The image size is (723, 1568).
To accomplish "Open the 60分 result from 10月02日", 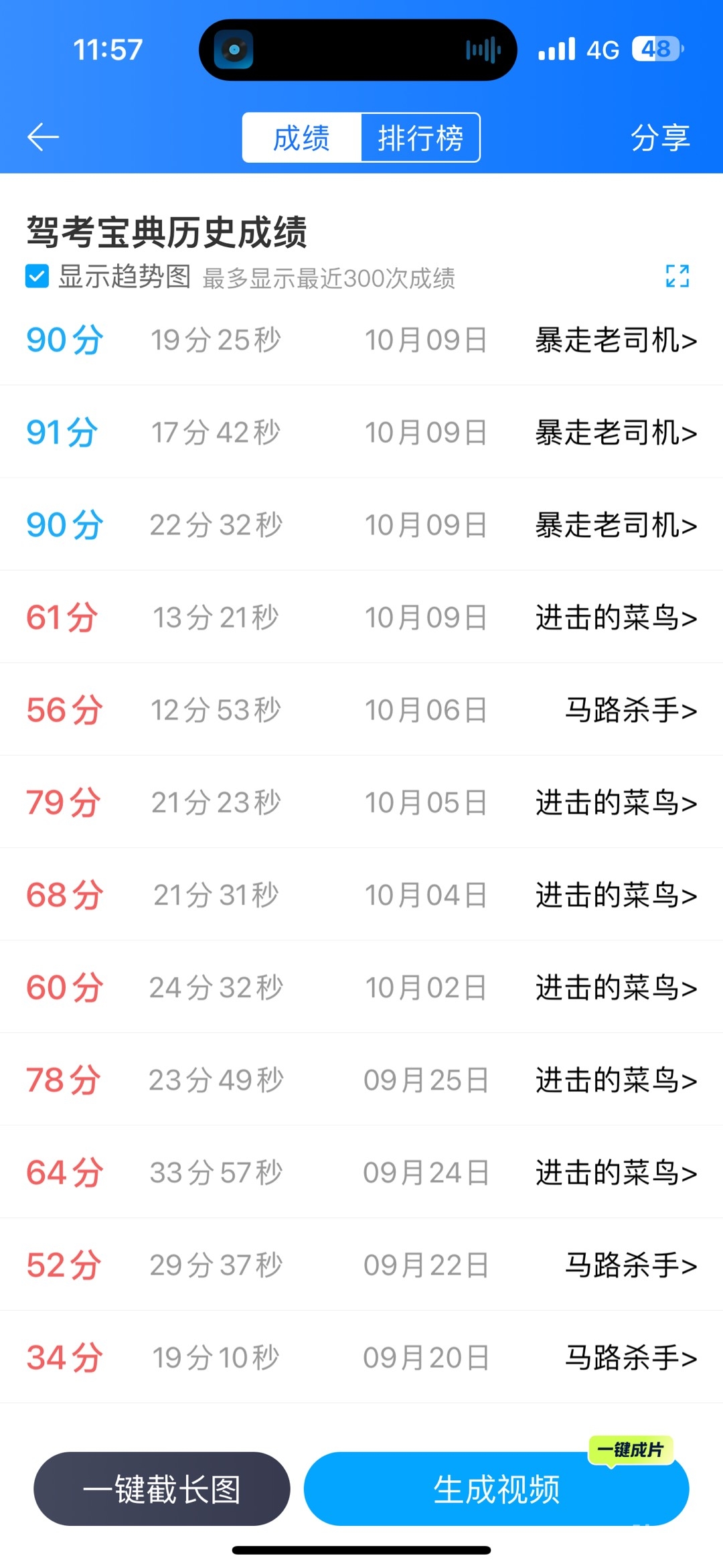I will click(x=361, y=987).
